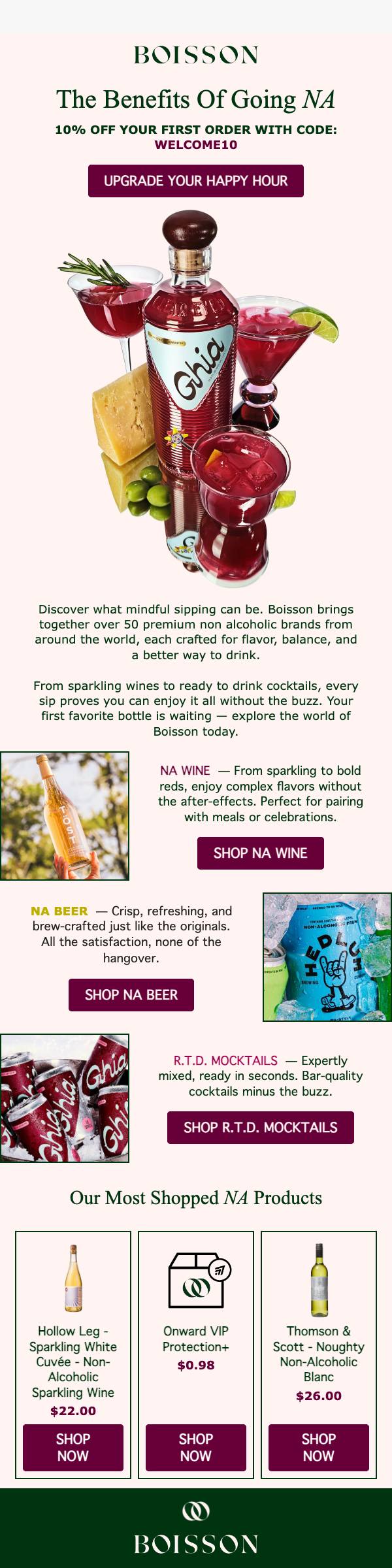Image resolution: width=392 pixels, height=1568 pixels.
Task: Open Shop R.T.D. Mocktails
Action: click(261, 1128)
